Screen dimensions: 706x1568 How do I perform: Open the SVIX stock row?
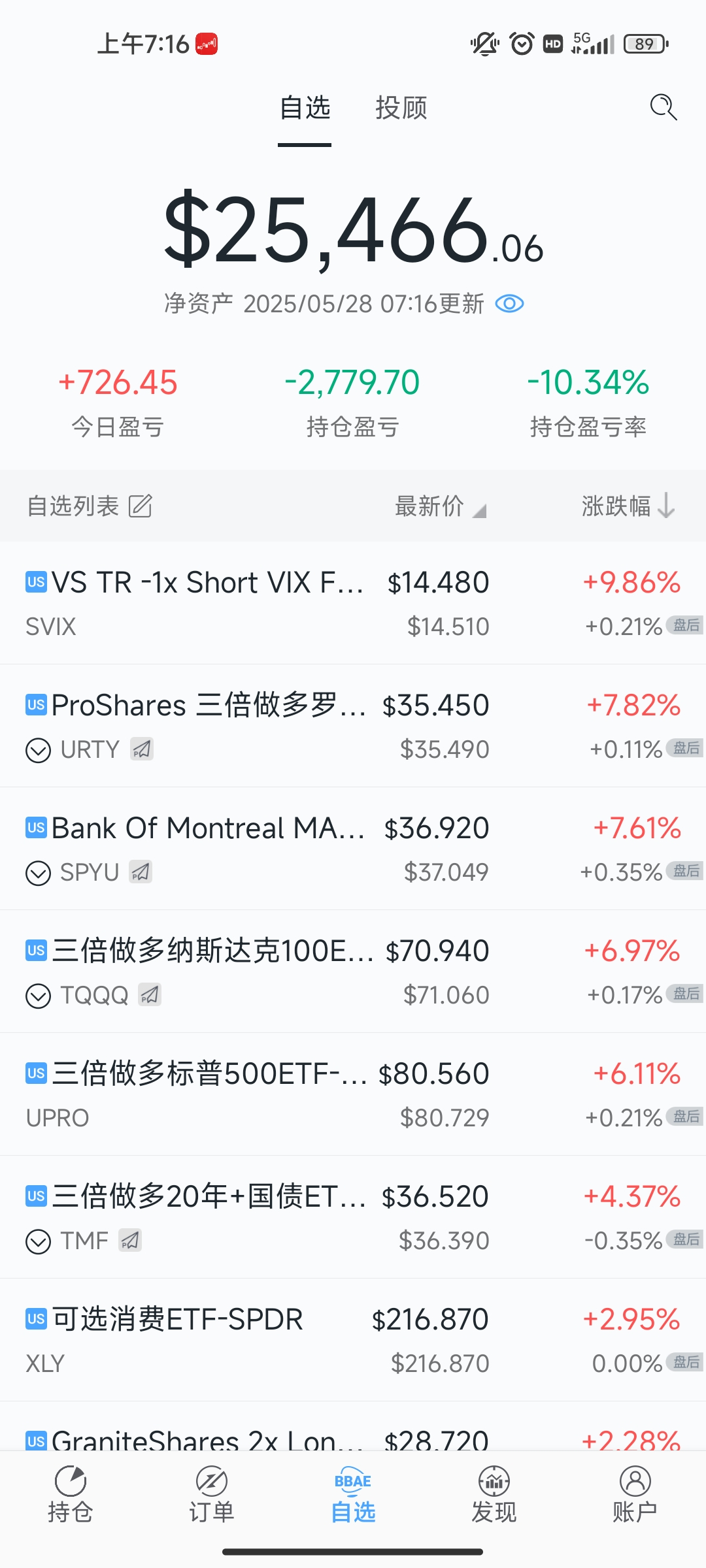tap(353, 603)
